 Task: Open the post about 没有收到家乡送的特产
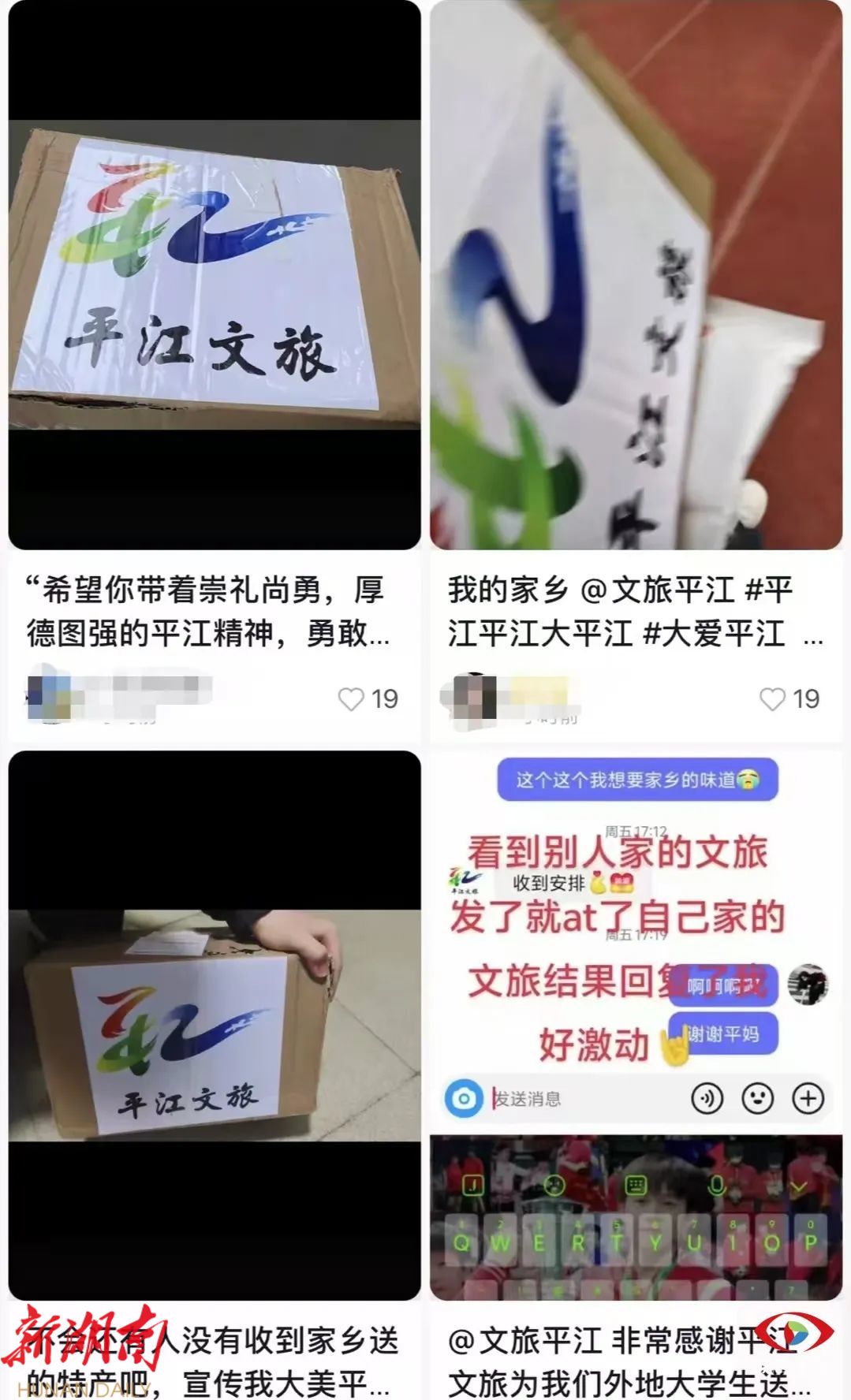point(214,1025)
